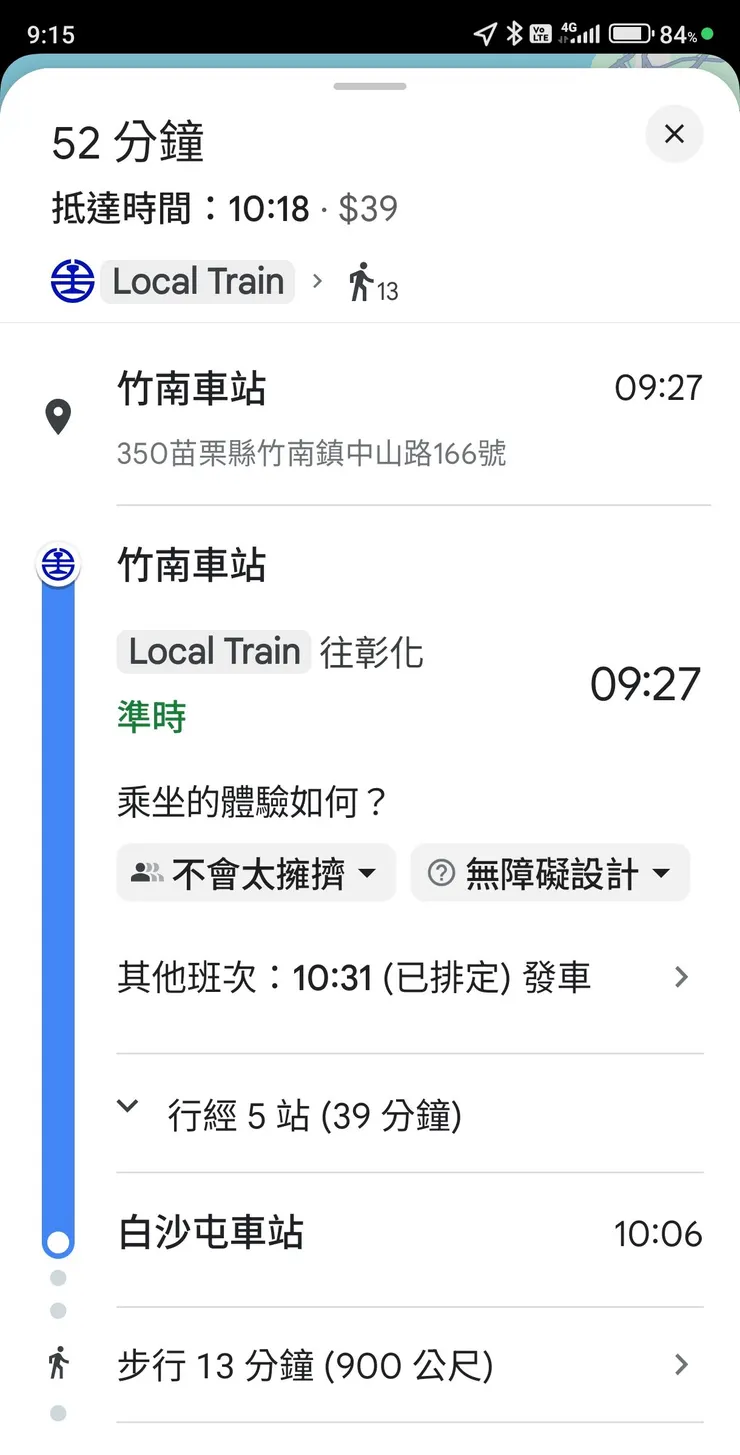Select the walking person icon beside Local Train
Image resolution: width=740 pixels, height=1455 pixels.
tap(363, 280)
